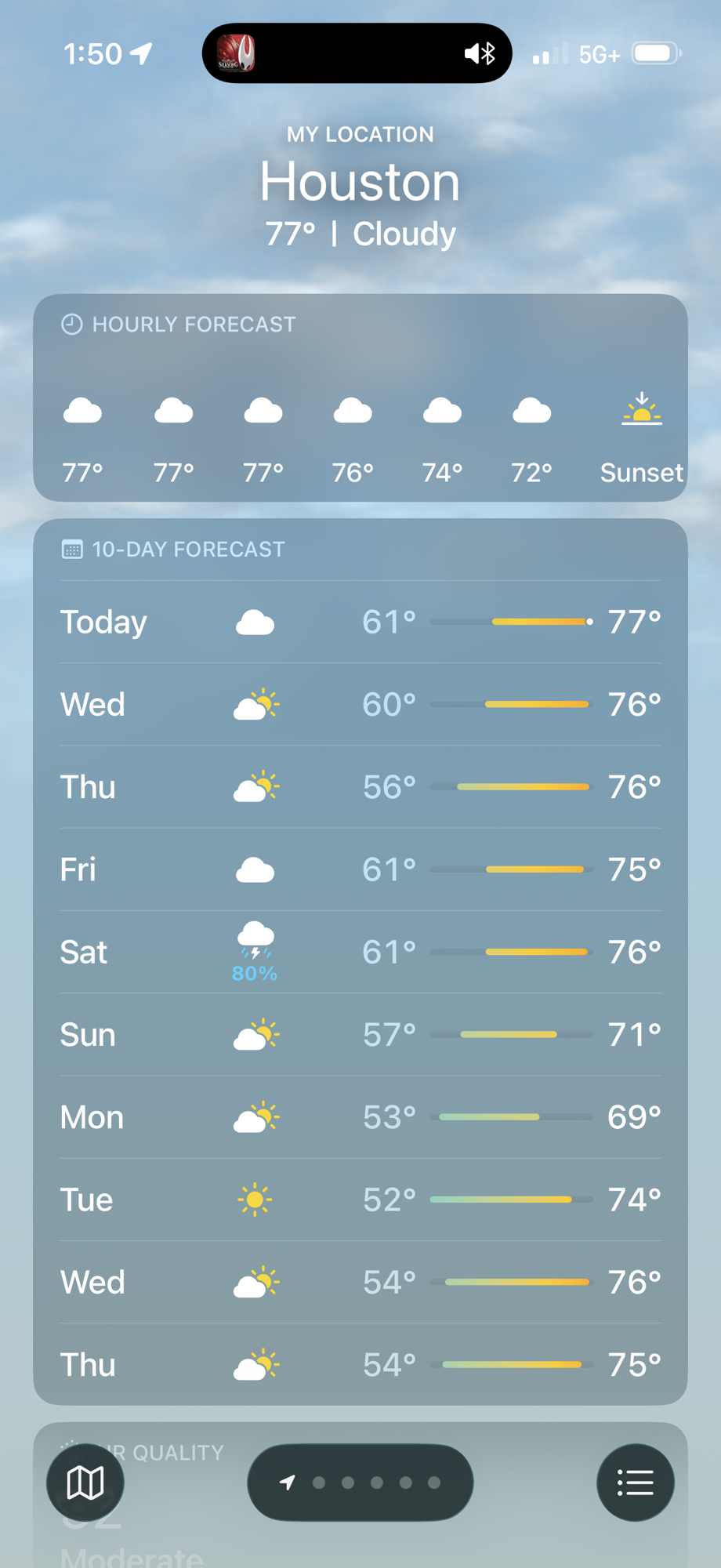Open the hourly forecast card
This screenshot has height=1568, width=721.
tap(360, 397)
